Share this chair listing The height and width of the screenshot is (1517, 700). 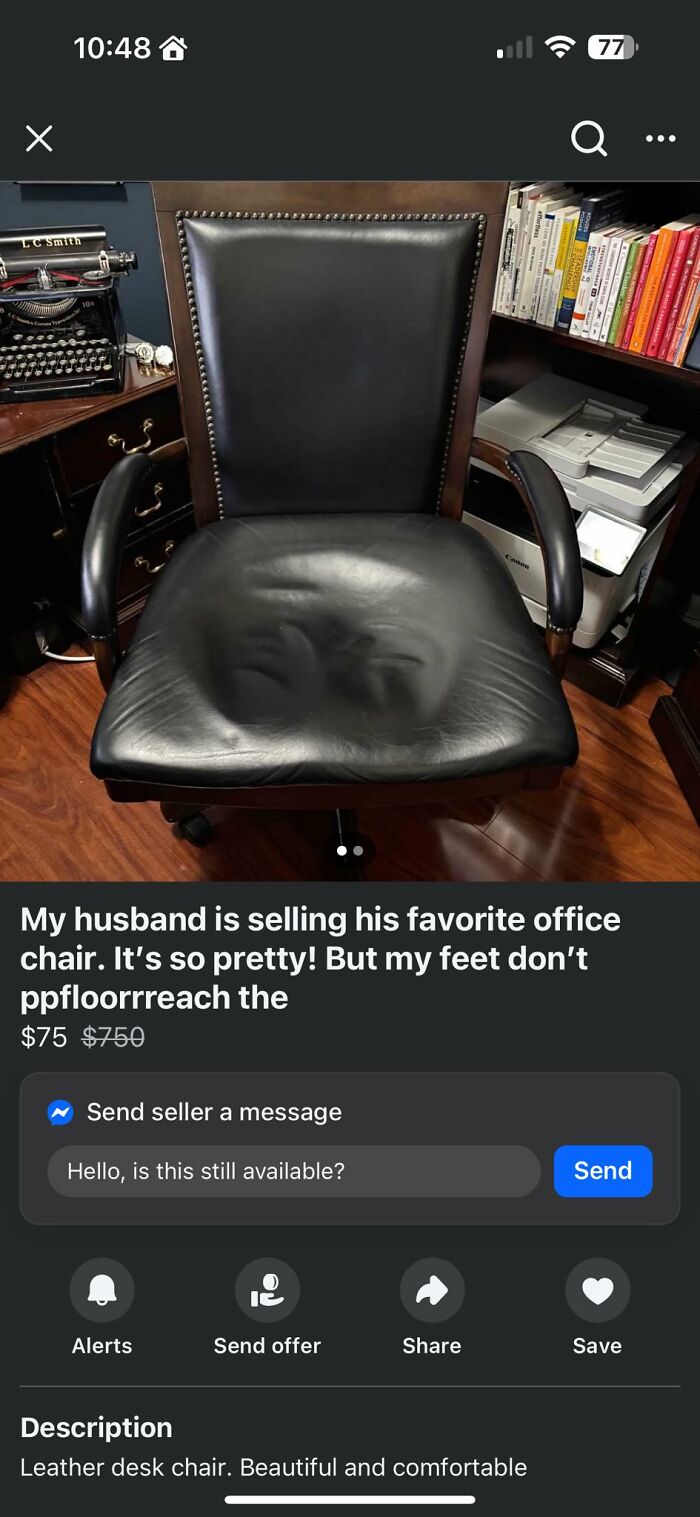click(x=432, y=1291)
